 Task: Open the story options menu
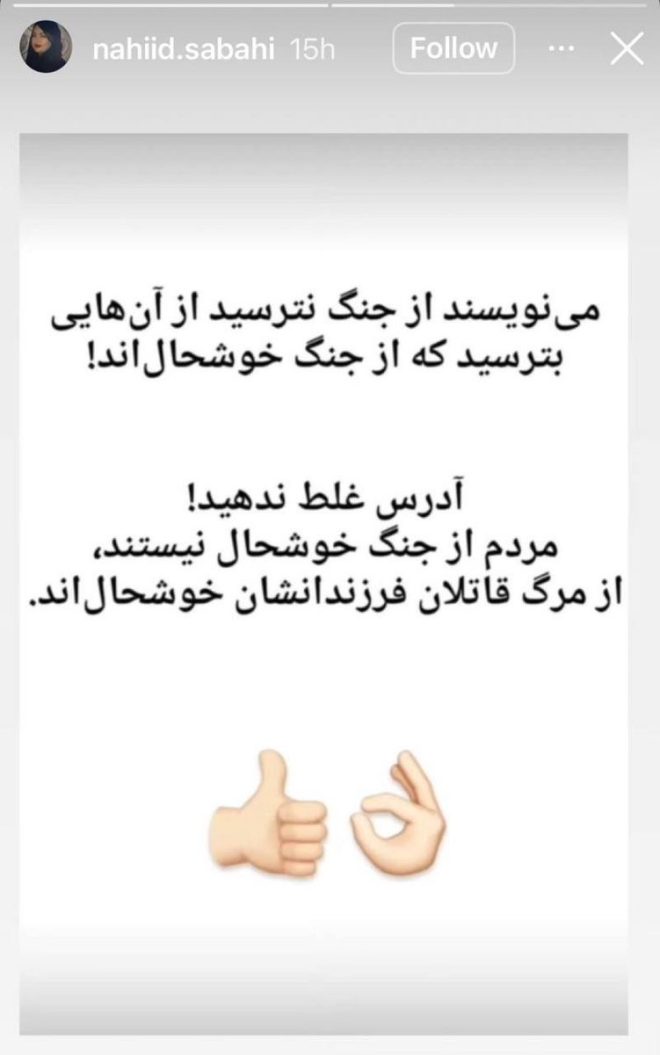pyautogui.click(x=564, y=49)
